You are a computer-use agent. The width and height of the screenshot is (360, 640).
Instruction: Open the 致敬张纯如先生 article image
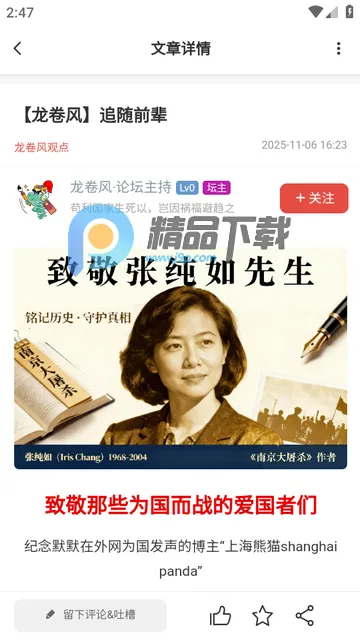[180, 358]
